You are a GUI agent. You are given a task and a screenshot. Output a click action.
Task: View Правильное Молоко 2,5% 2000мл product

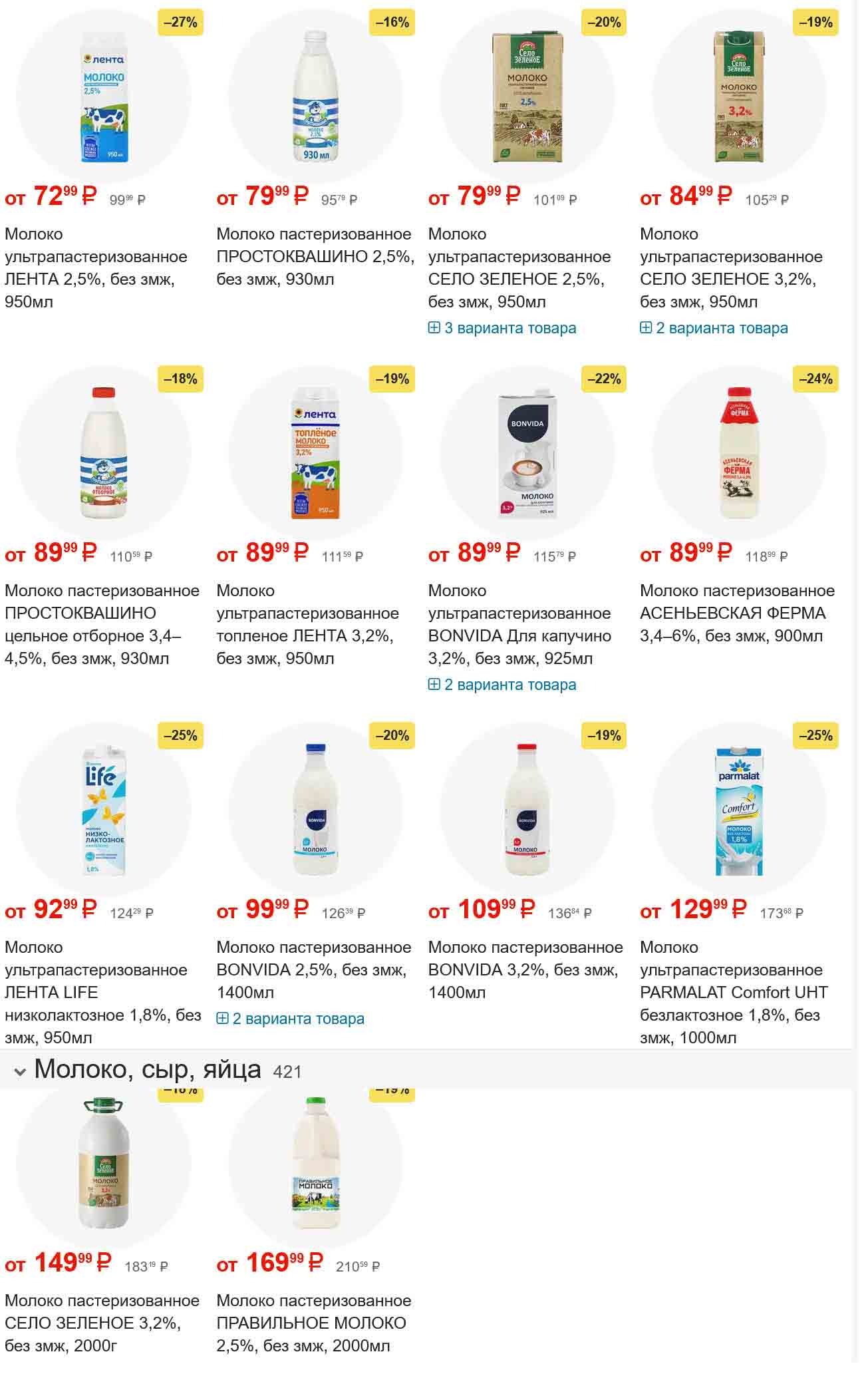pos(313,1323)
